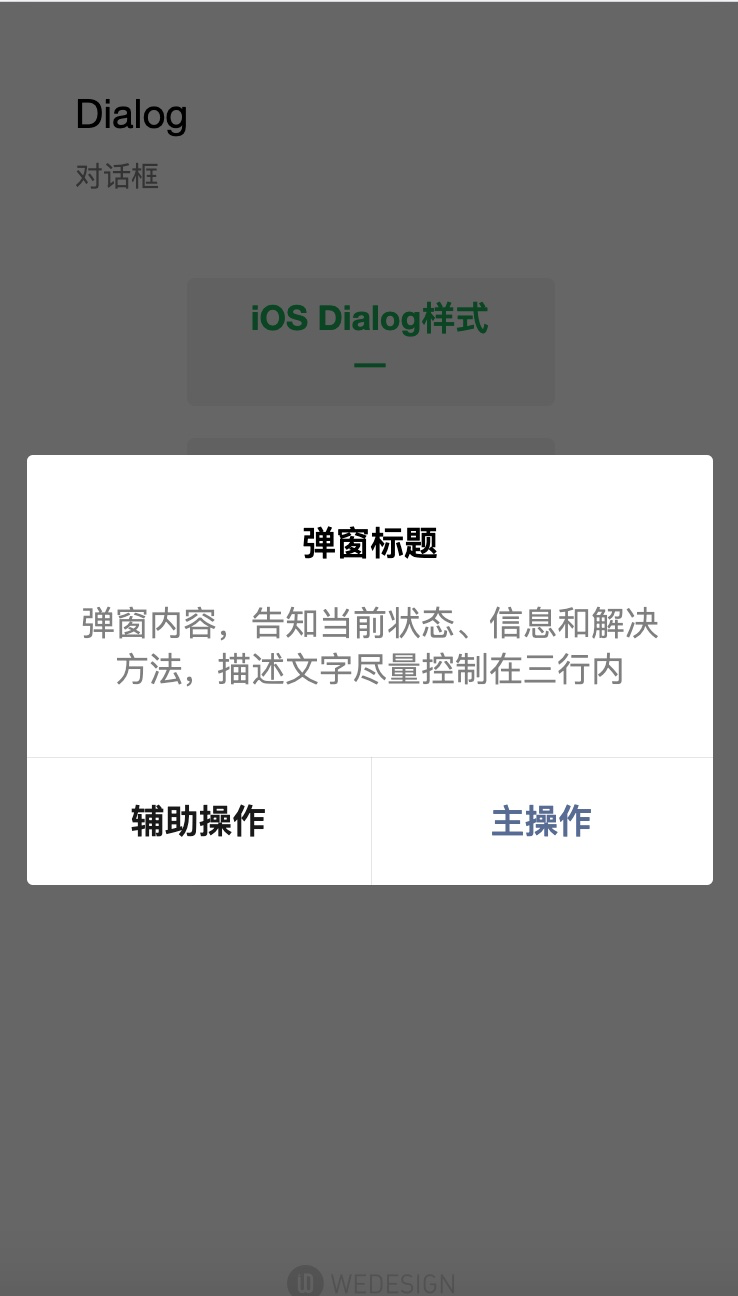Tap the 辅助操作 secondary action button
Viewport: 738px width, 1296px height.
pos(198,821)
